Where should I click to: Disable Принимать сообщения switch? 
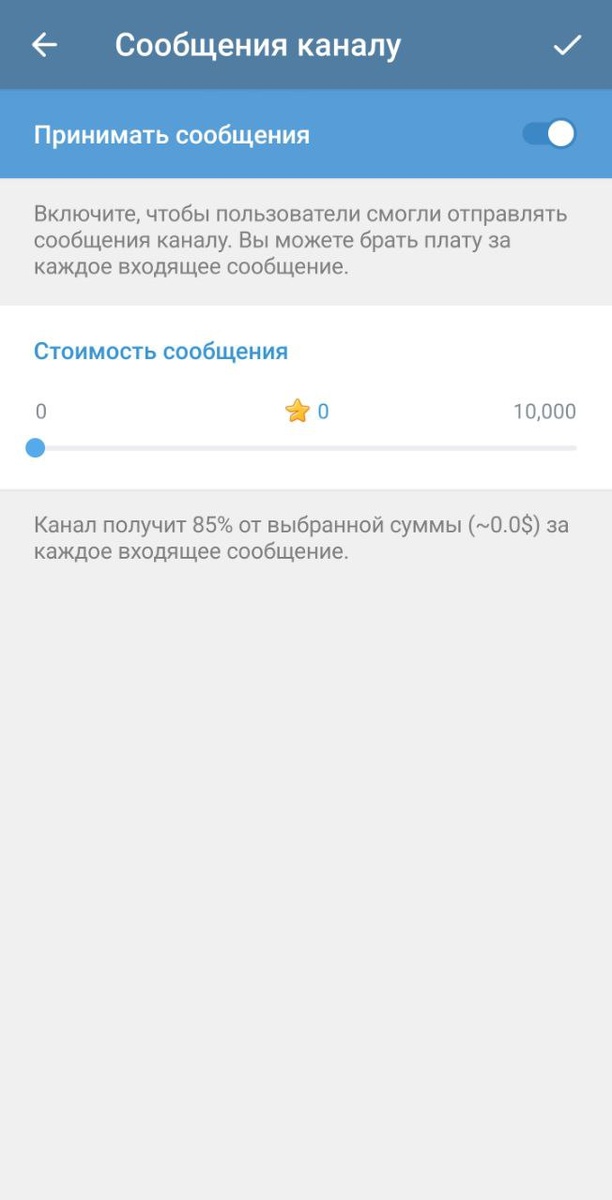549,134
